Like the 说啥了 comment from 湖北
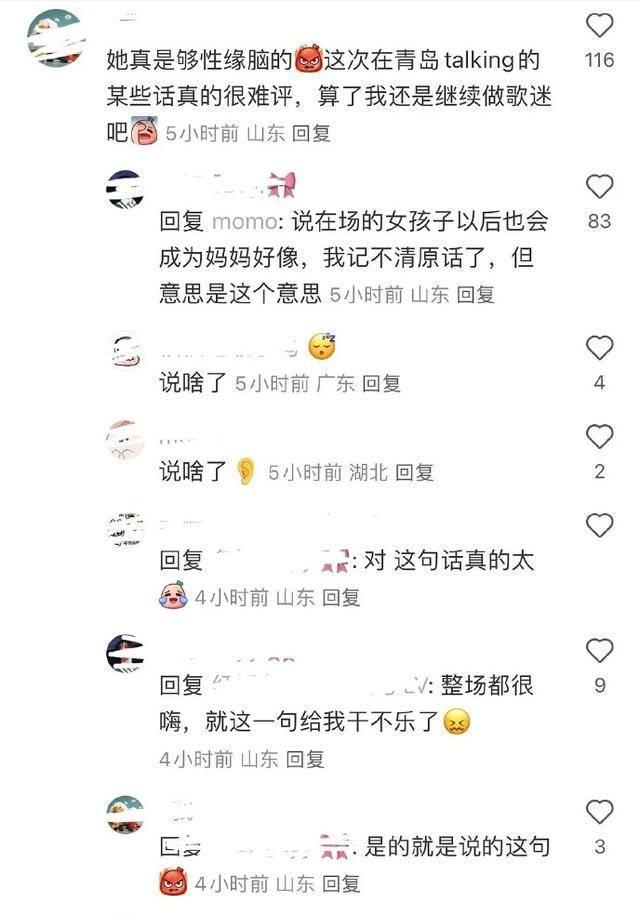Screen dimensions: 640x918 coord(599,437)
